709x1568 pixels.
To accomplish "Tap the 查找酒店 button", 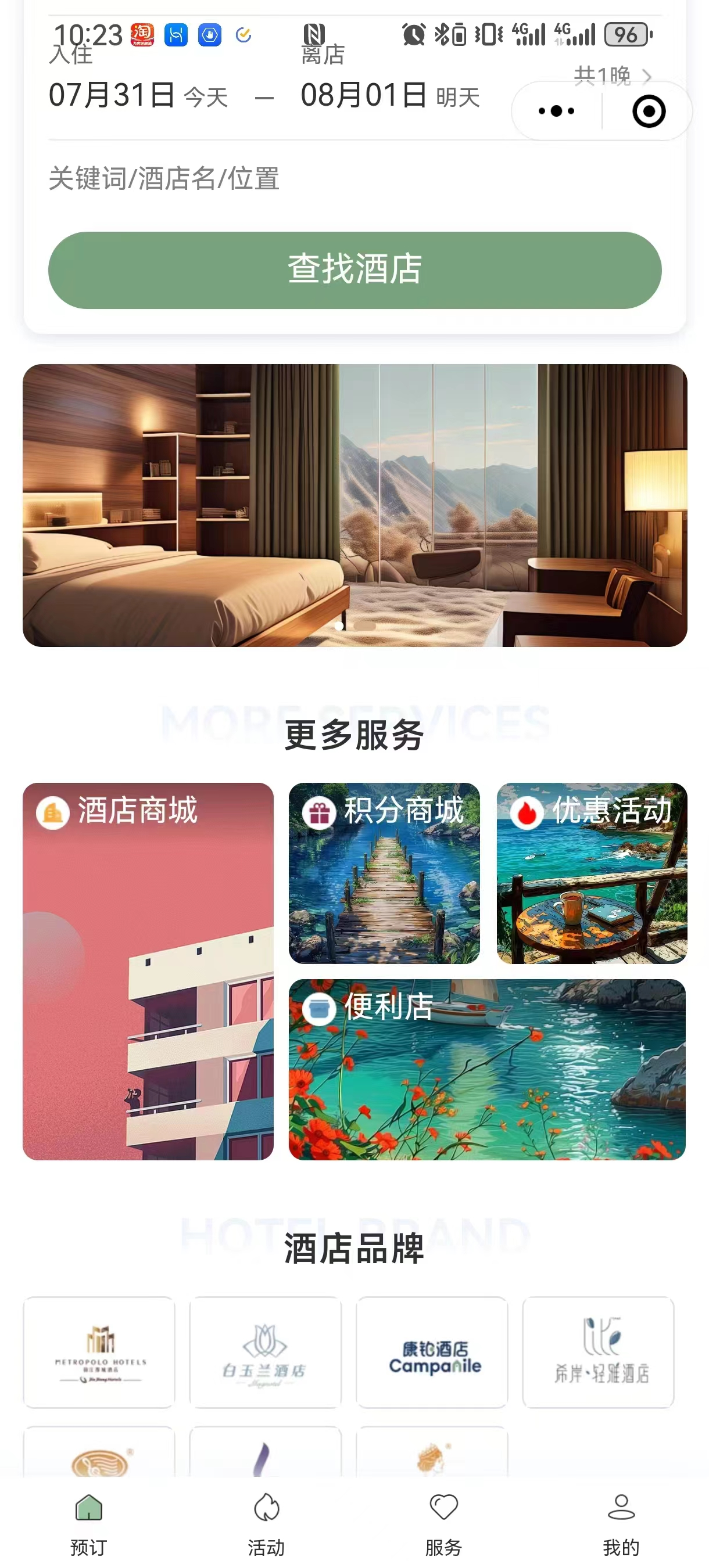I will point(354,269).
